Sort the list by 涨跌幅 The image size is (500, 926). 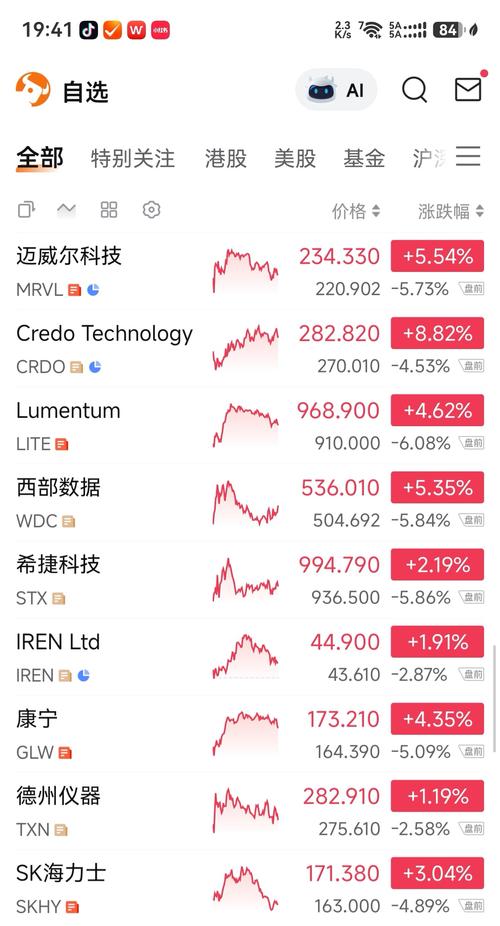coord(451,211)
